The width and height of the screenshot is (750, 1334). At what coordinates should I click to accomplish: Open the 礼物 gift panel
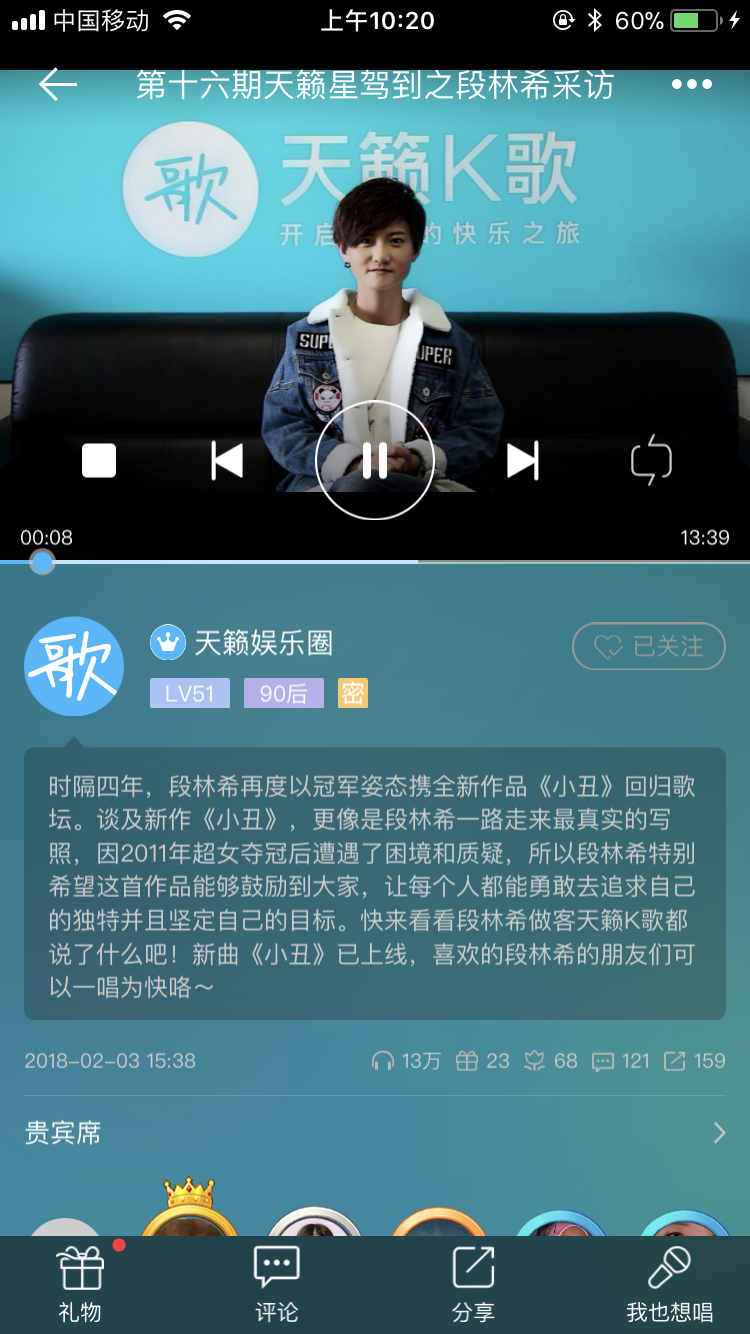(x=81, y=1285)
